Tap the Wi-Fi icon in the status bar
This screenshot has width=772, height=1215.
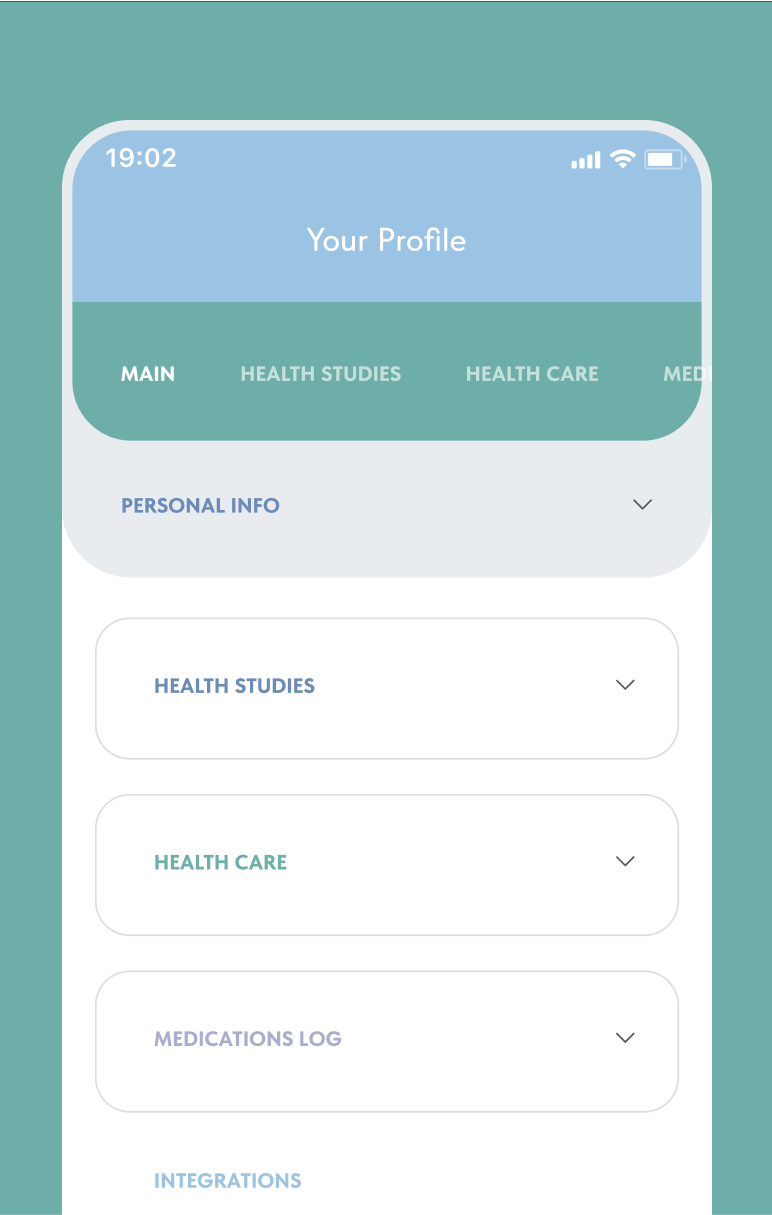(620, 158)
